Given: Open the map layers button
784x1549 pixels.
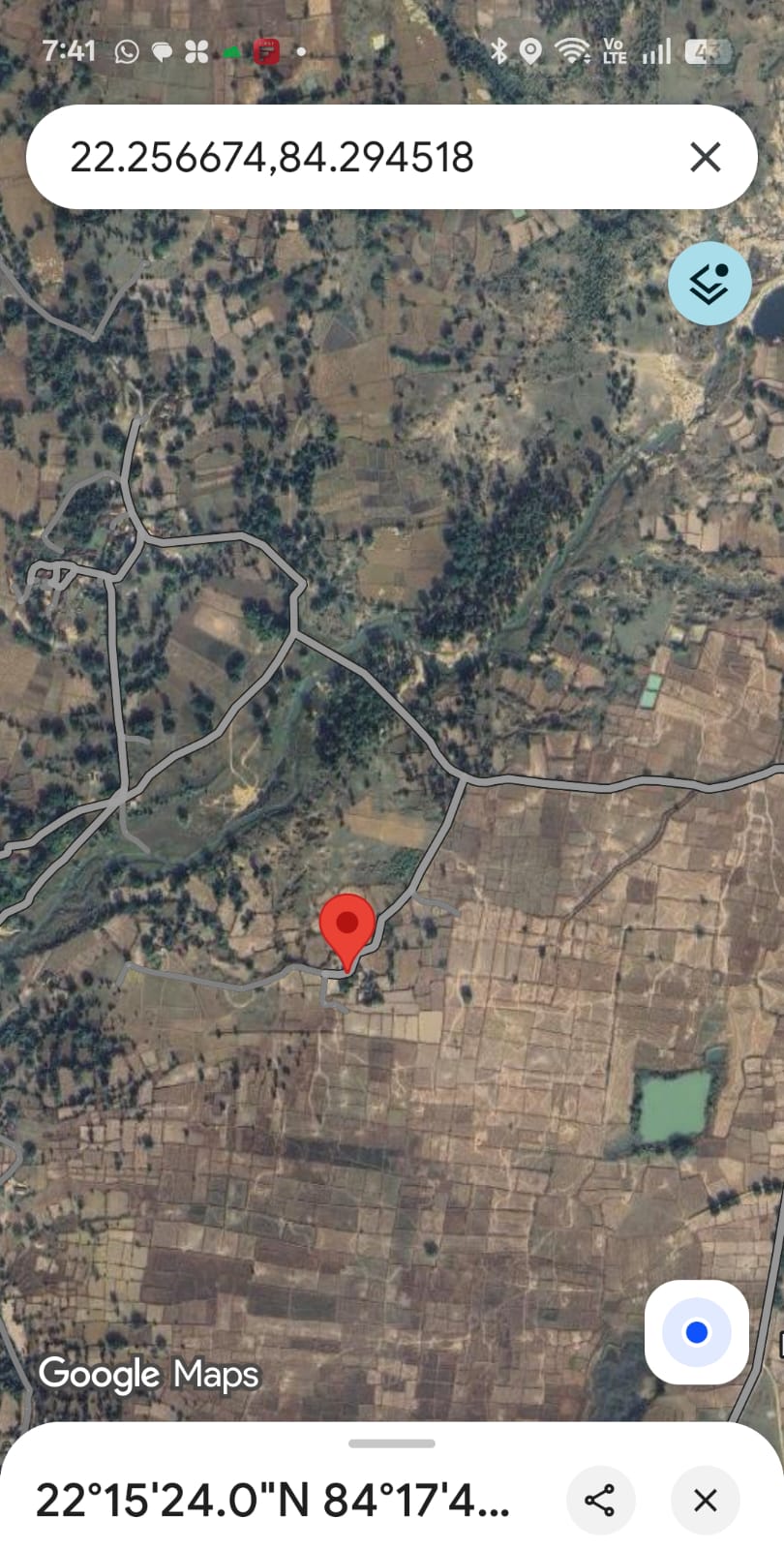Looking at the screenshot, I should (709, 284).
